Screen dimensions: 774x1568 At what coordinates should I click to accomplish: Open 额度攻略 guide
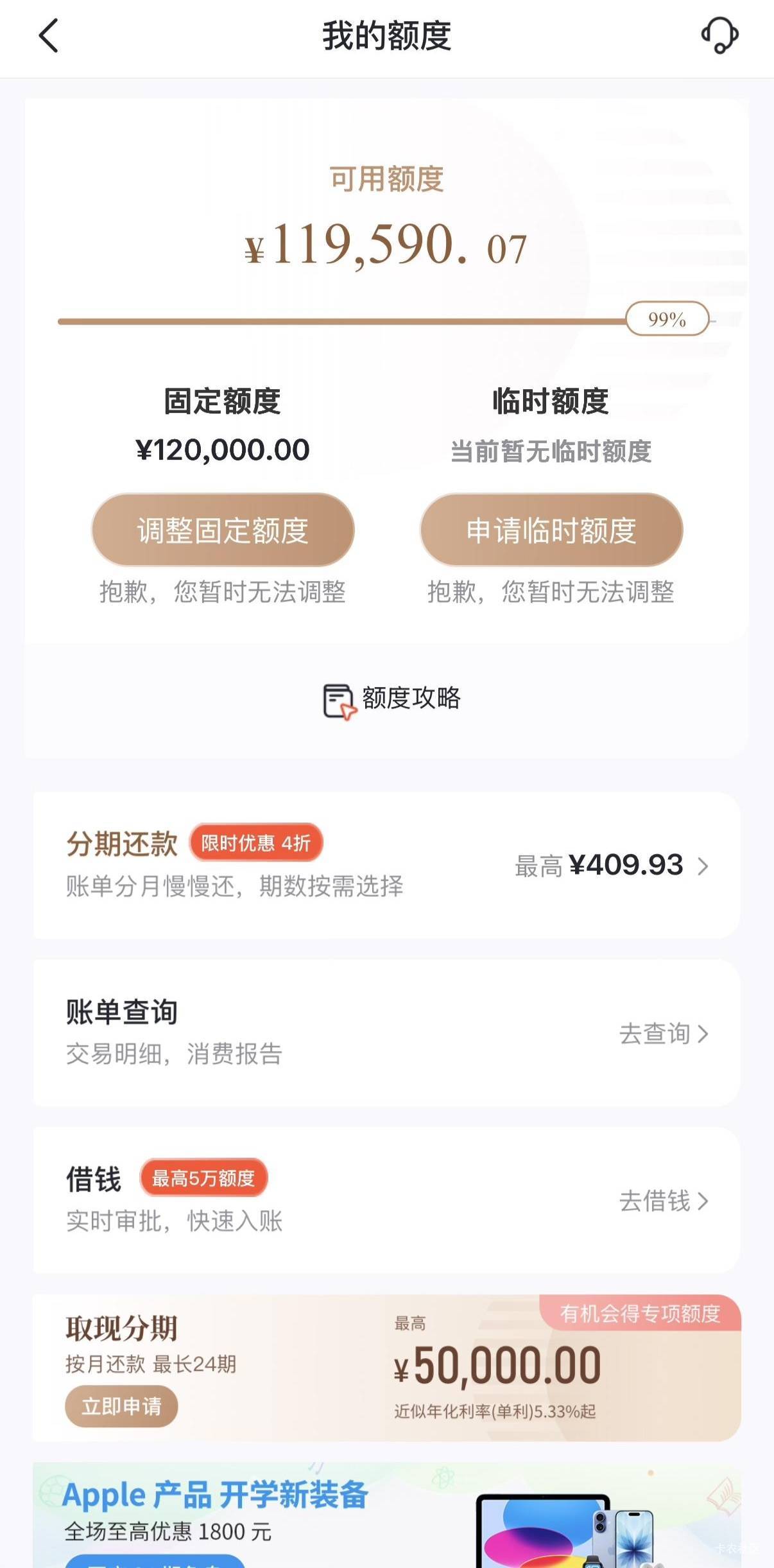coord(391,699)
